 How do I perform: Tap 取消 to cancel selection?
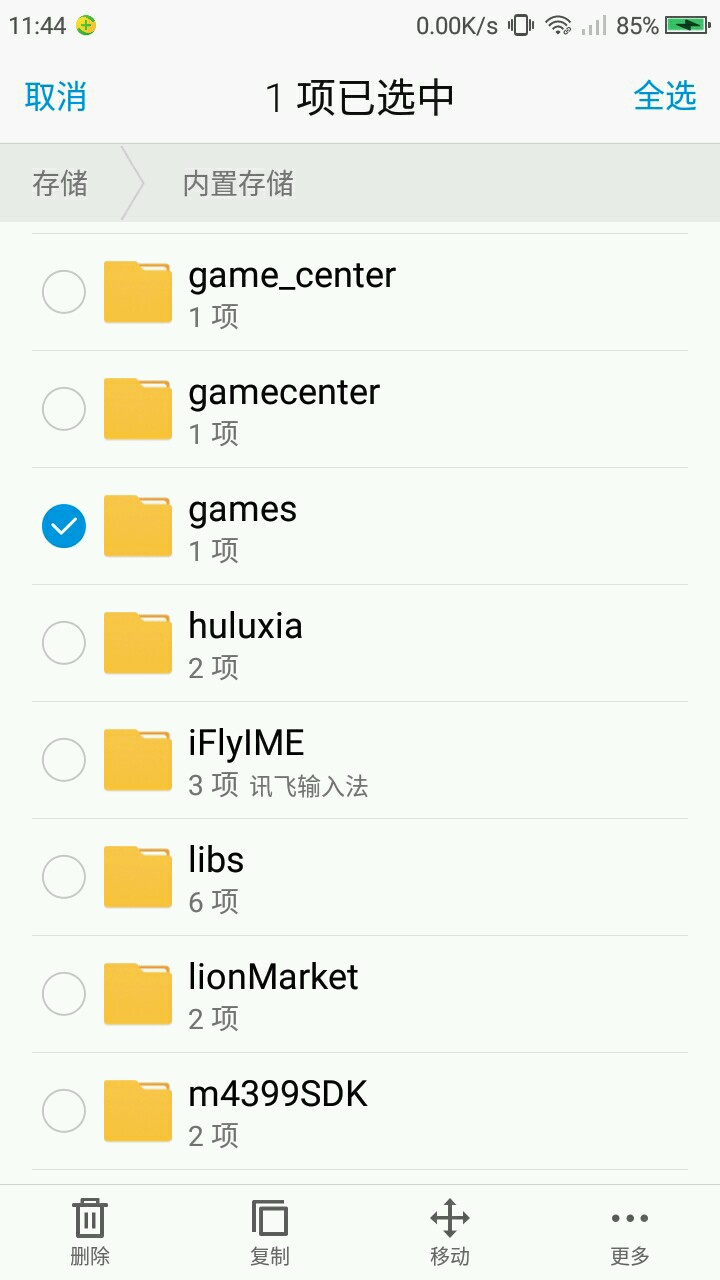coord(55,97)
